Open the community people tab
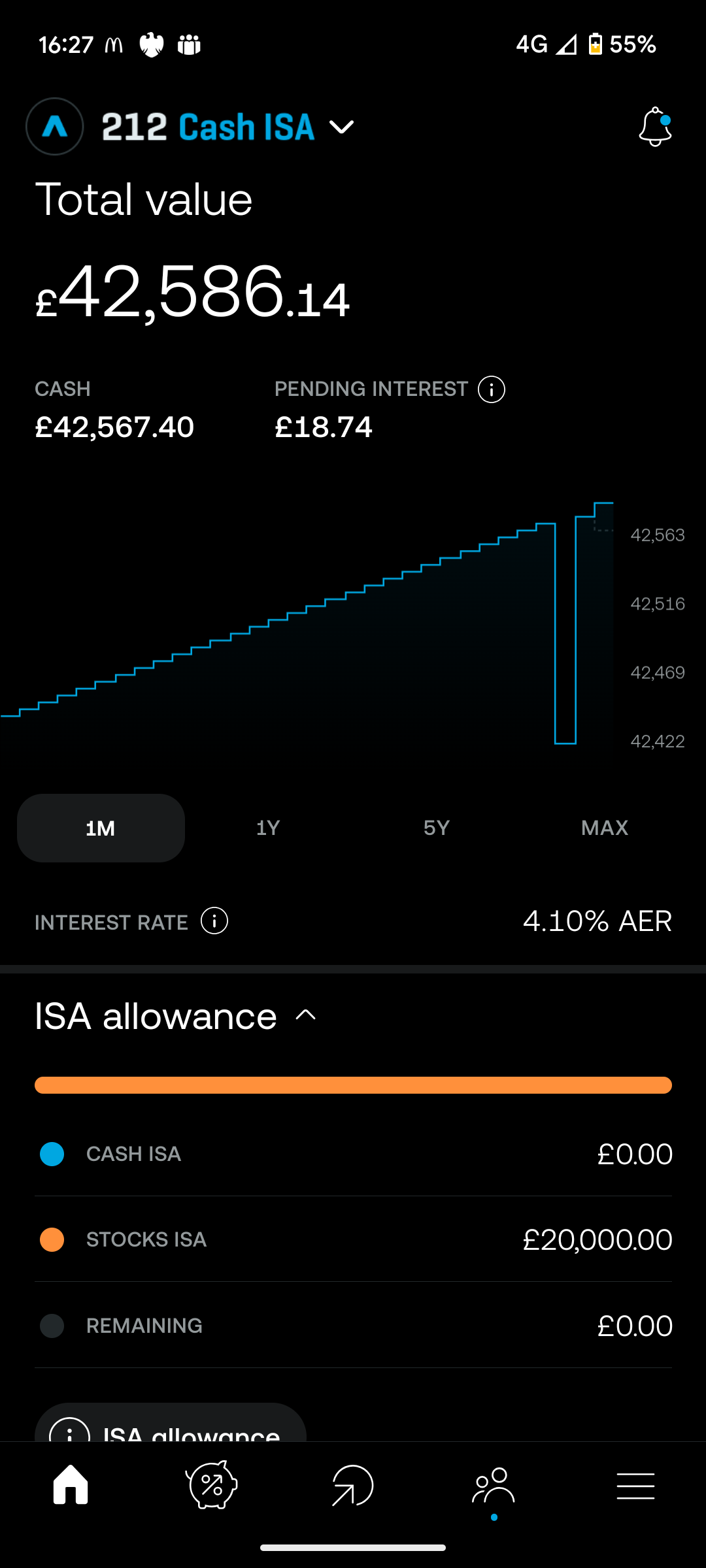Screen dimensions: 706x1568 494,1485
